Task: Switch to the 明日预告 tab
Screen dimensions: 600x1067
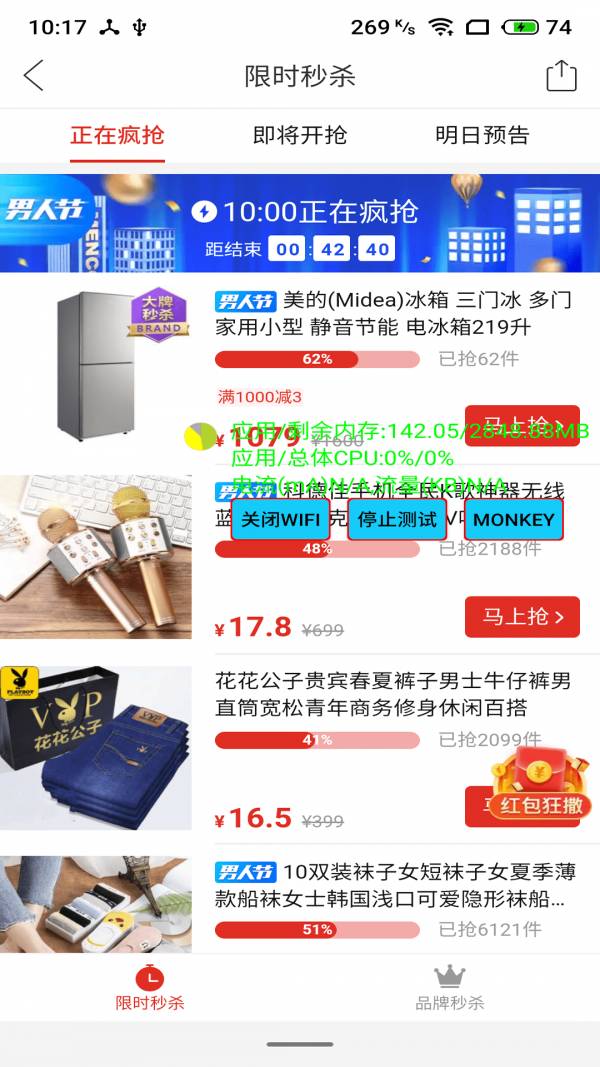Action: coord(482,135)
